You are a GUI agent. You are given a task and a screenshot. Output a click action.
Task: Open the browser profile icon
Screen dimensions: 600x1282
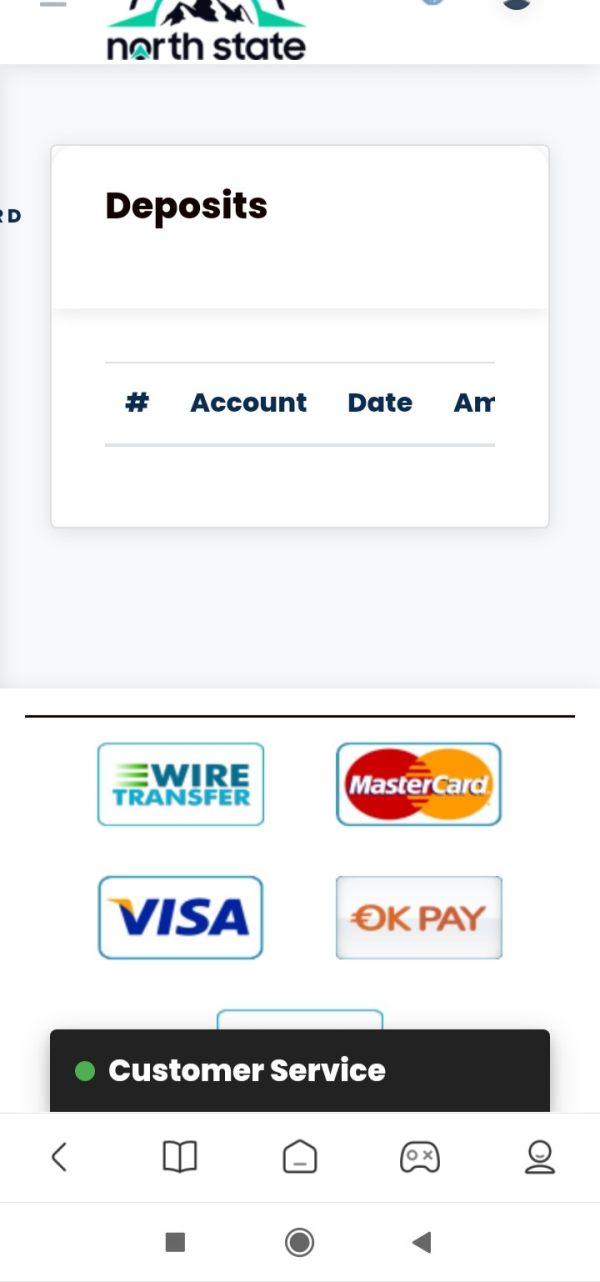pyautogui.click(x=540, y=1157)
